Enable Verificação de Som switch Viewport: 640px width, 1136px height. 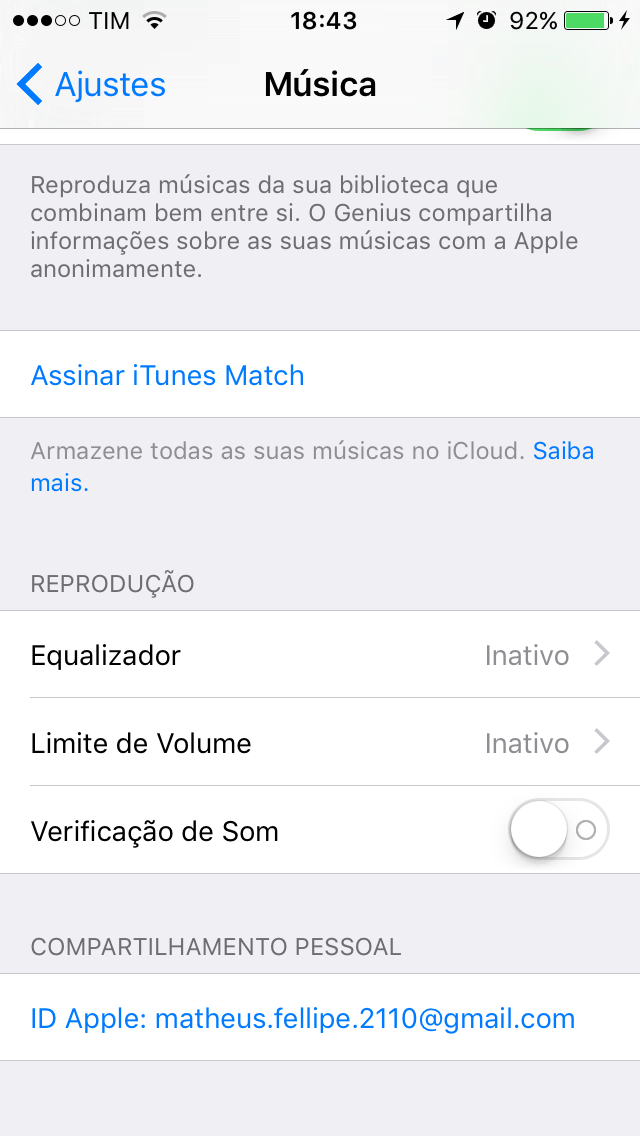click(559, 830)
